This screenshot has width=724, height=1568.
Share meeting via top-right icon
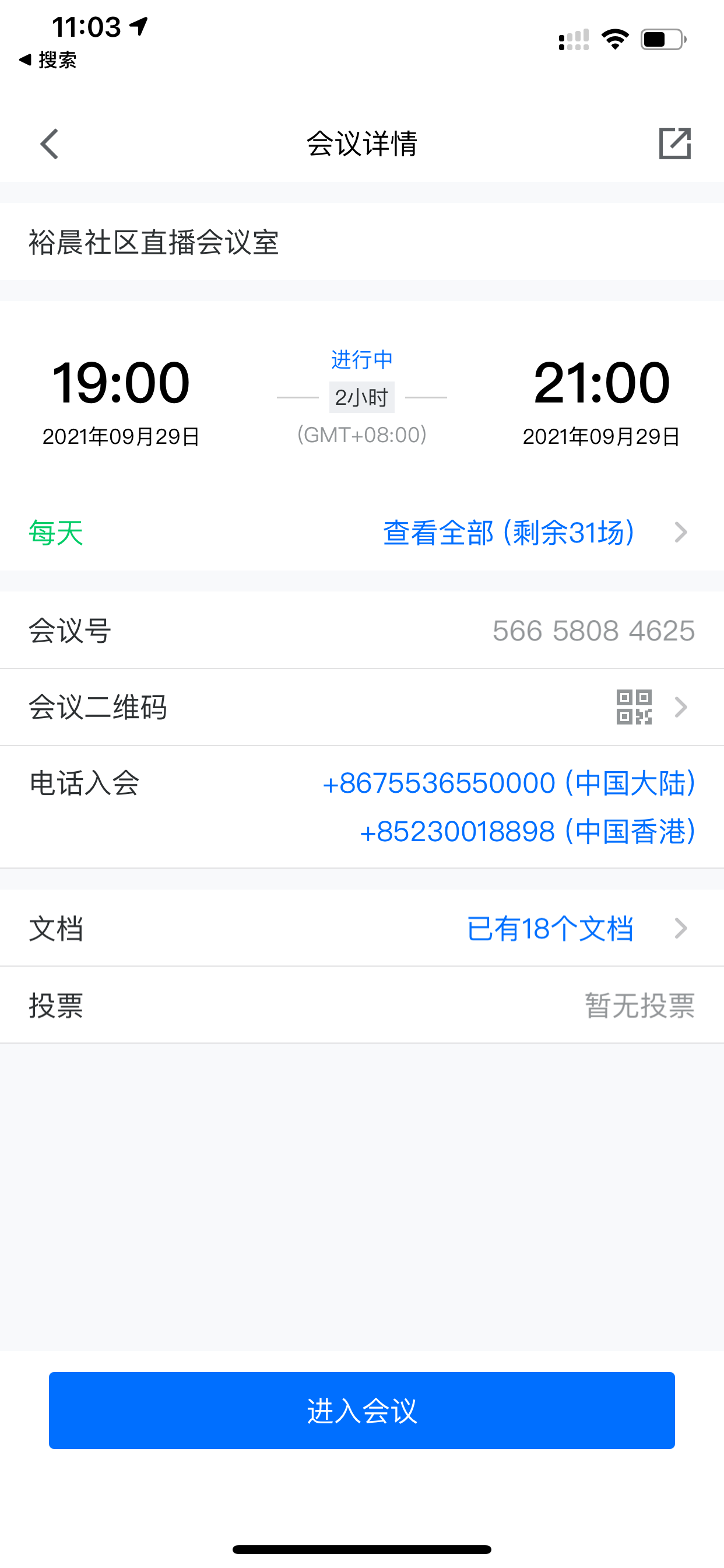[x=674, y=143]
